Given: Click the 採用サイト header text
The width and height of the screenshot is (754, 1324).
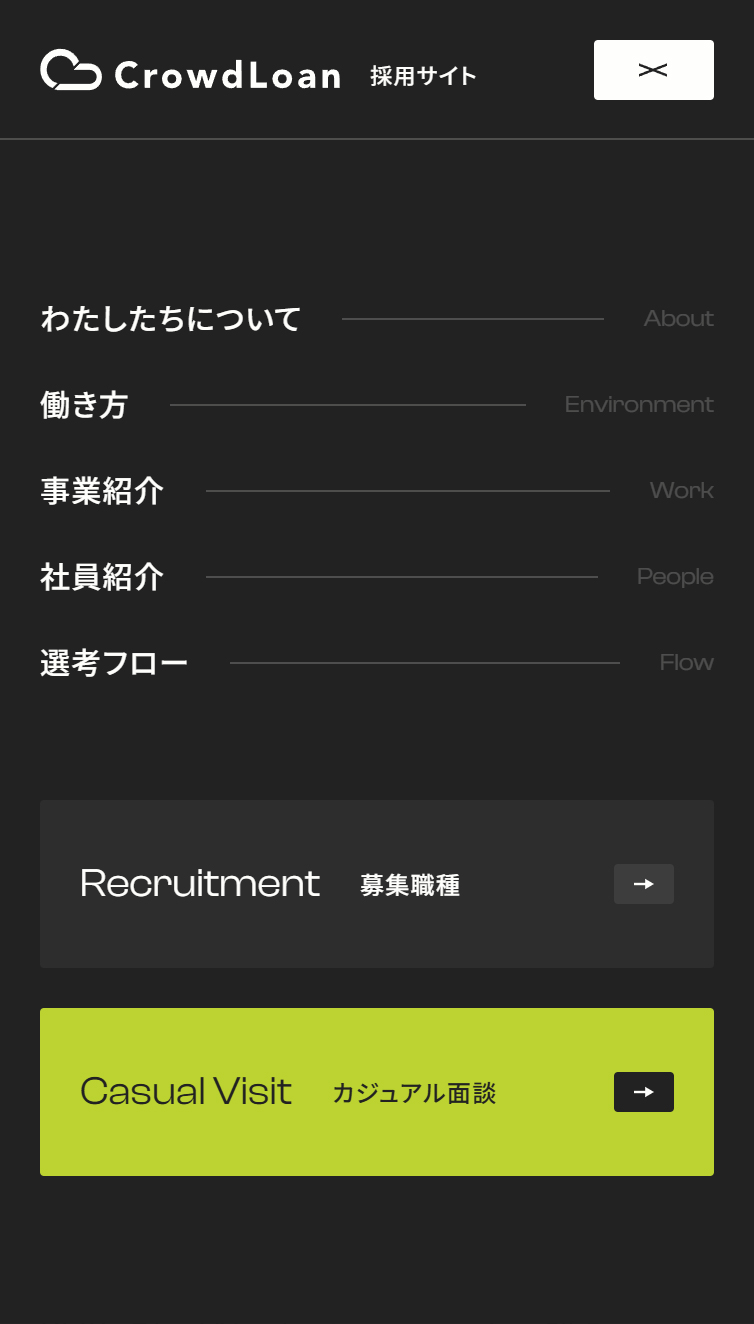Looking at the screenshot, I should click(x=423, y=74).
